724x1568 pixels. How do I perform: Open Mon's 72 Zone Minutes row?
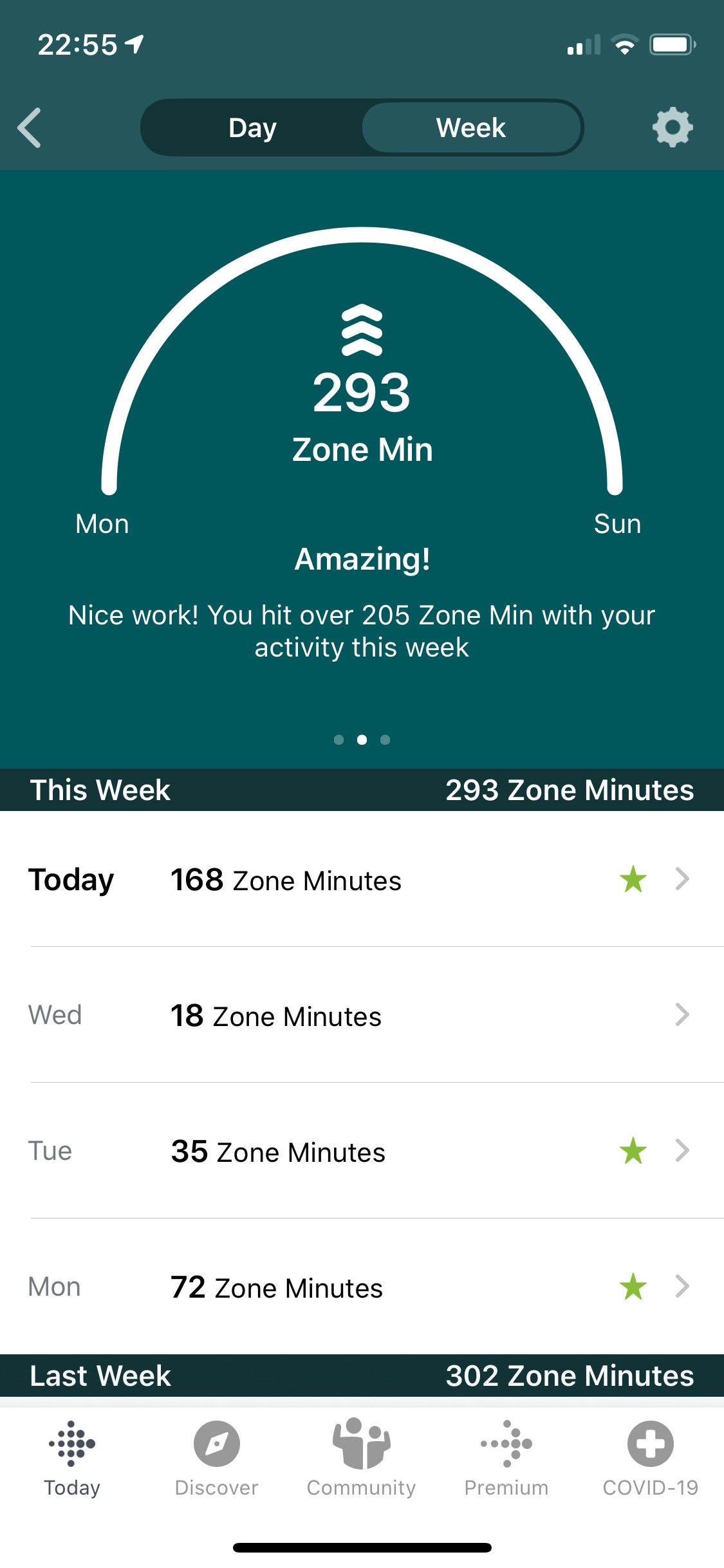click(x=362, y=1287)
